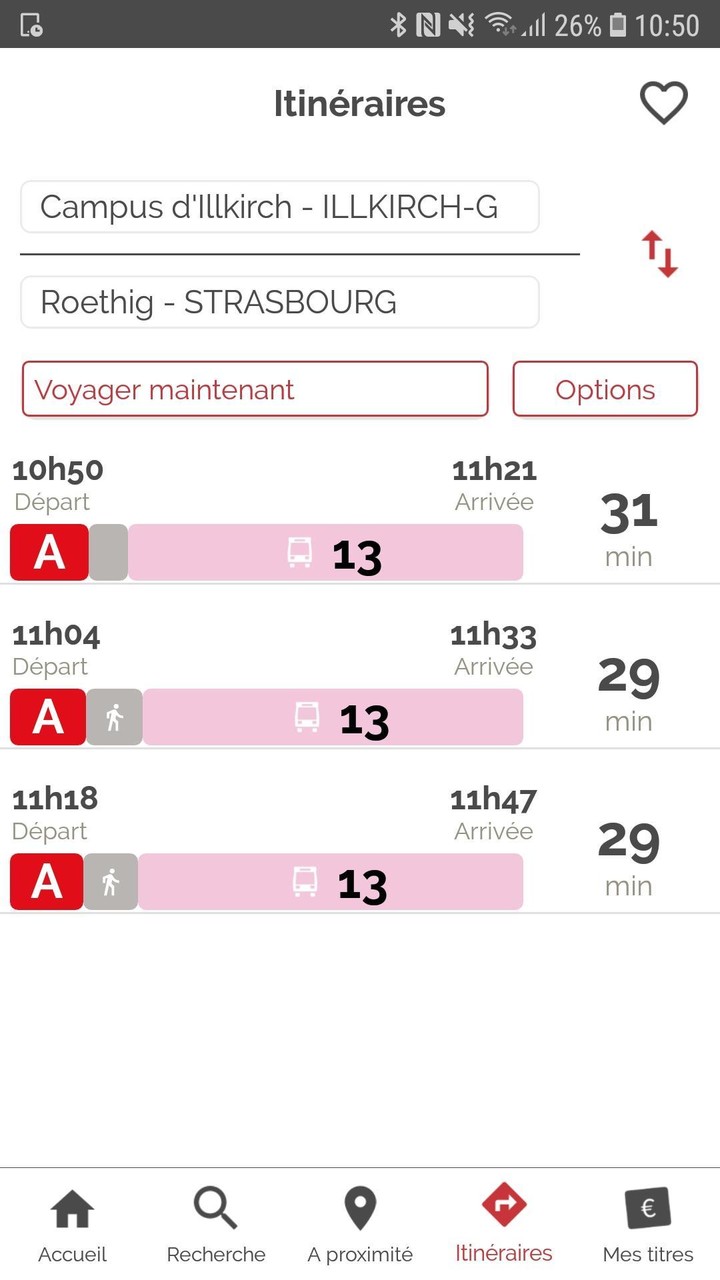720x1280 pixels.
Task: Open the A proximité tab
Action: pyautogui.click(x=360, y=1225)
